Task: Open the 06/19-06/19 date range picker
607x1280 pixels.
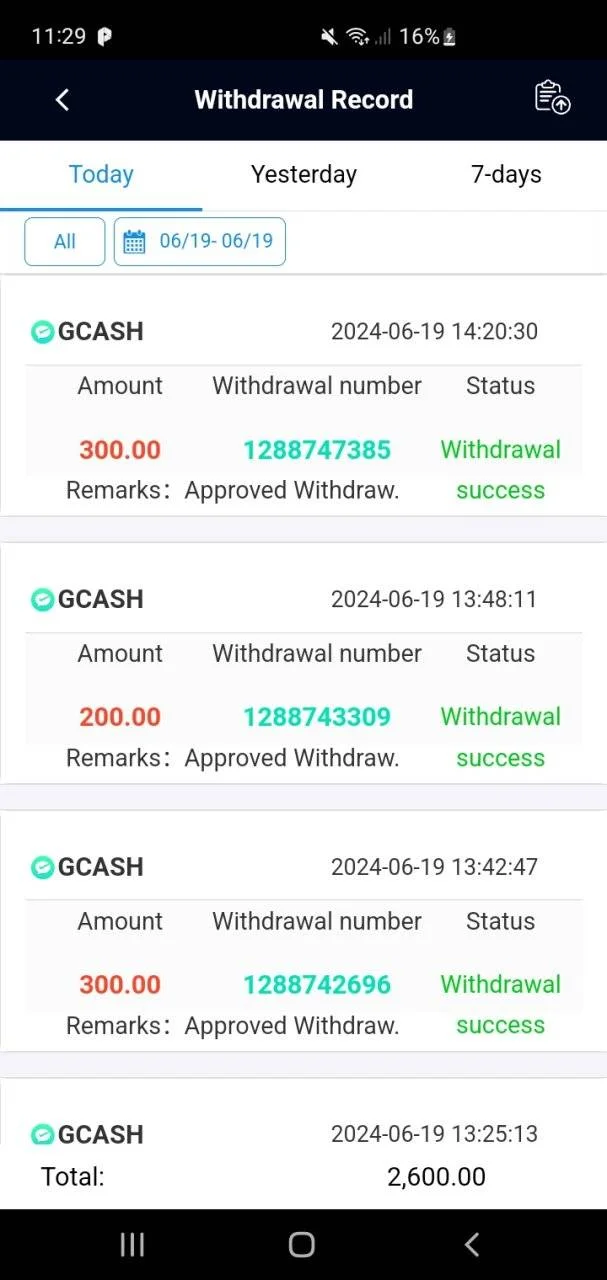Action: (200, 241)
